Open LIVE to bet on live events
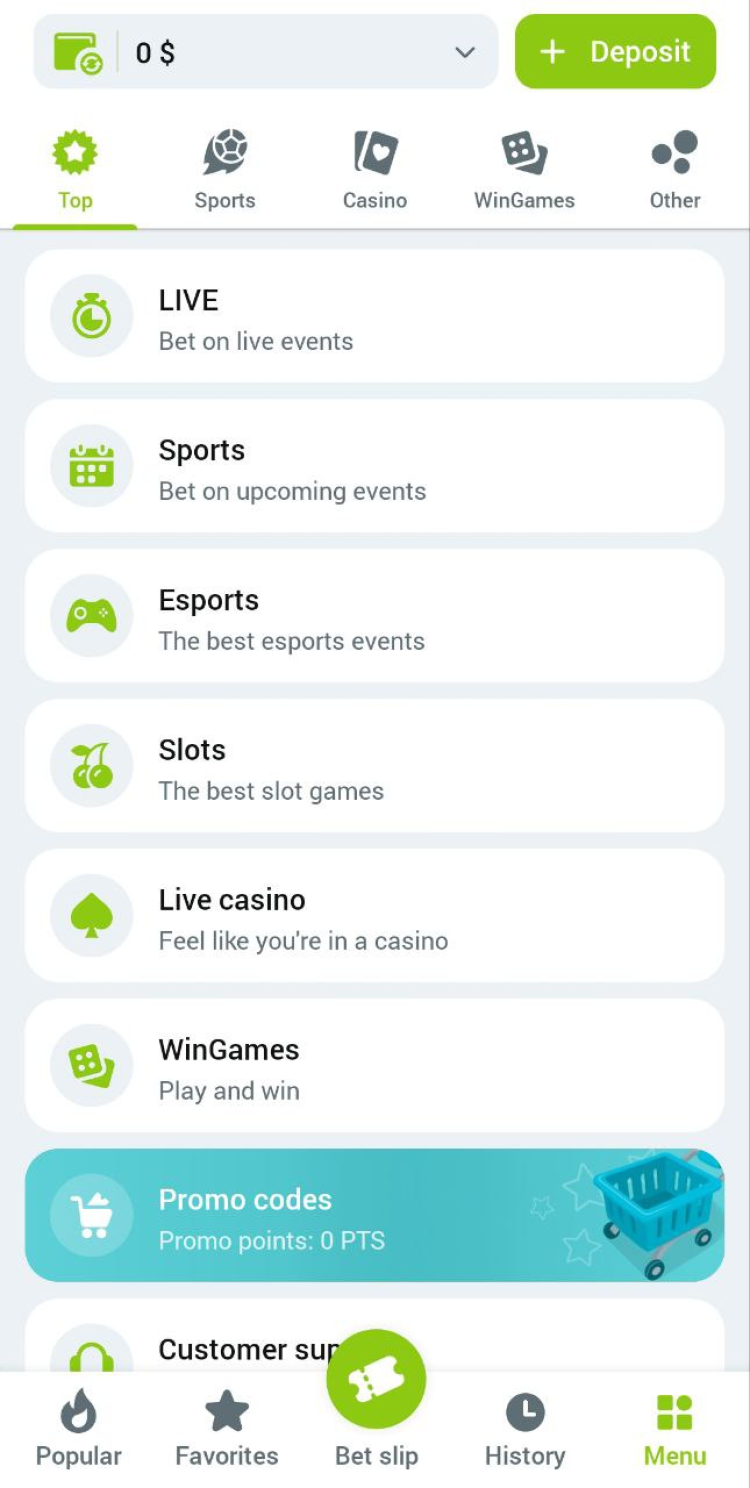Screen dimensions: 750x1488 point(374,317)
